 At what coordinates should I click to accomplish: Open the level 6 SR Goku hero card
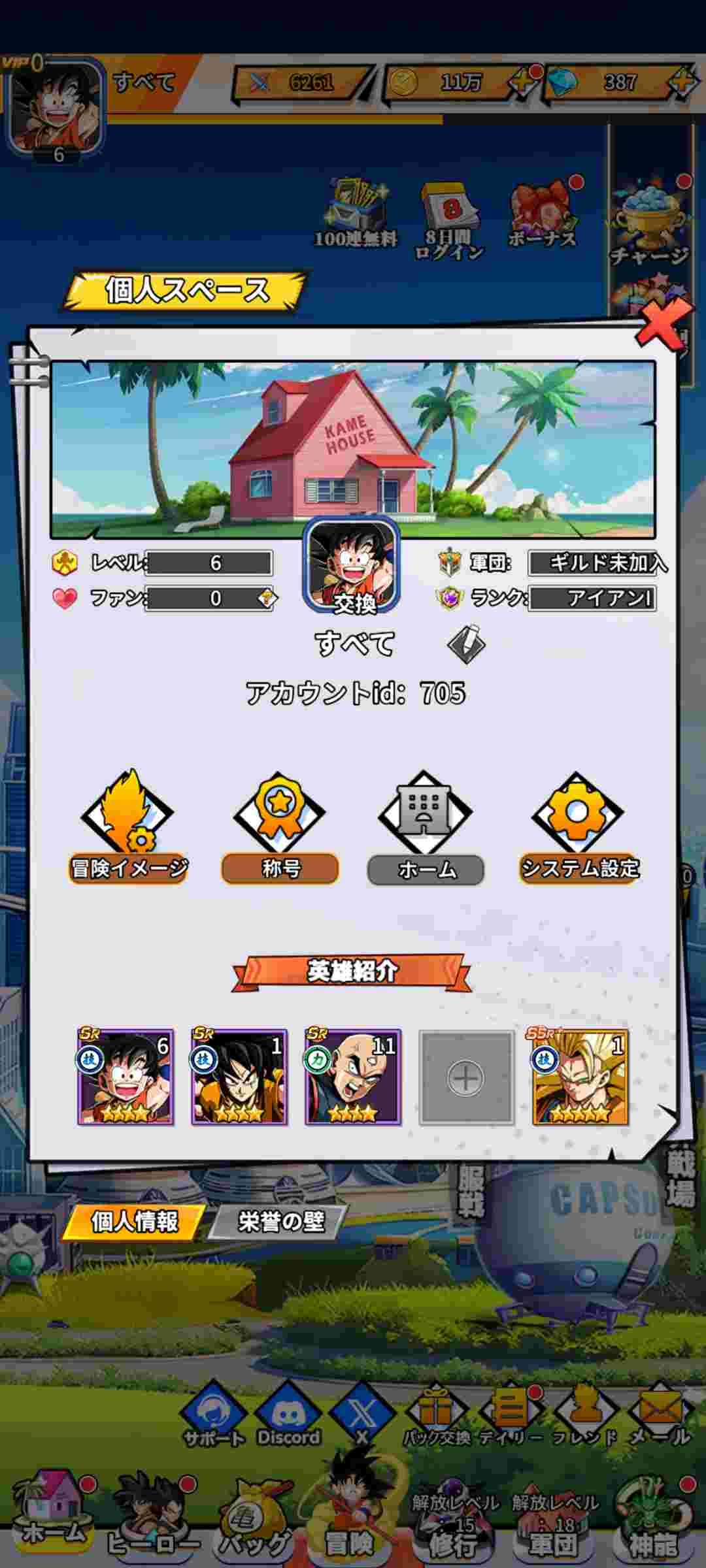click(126, 1078)
